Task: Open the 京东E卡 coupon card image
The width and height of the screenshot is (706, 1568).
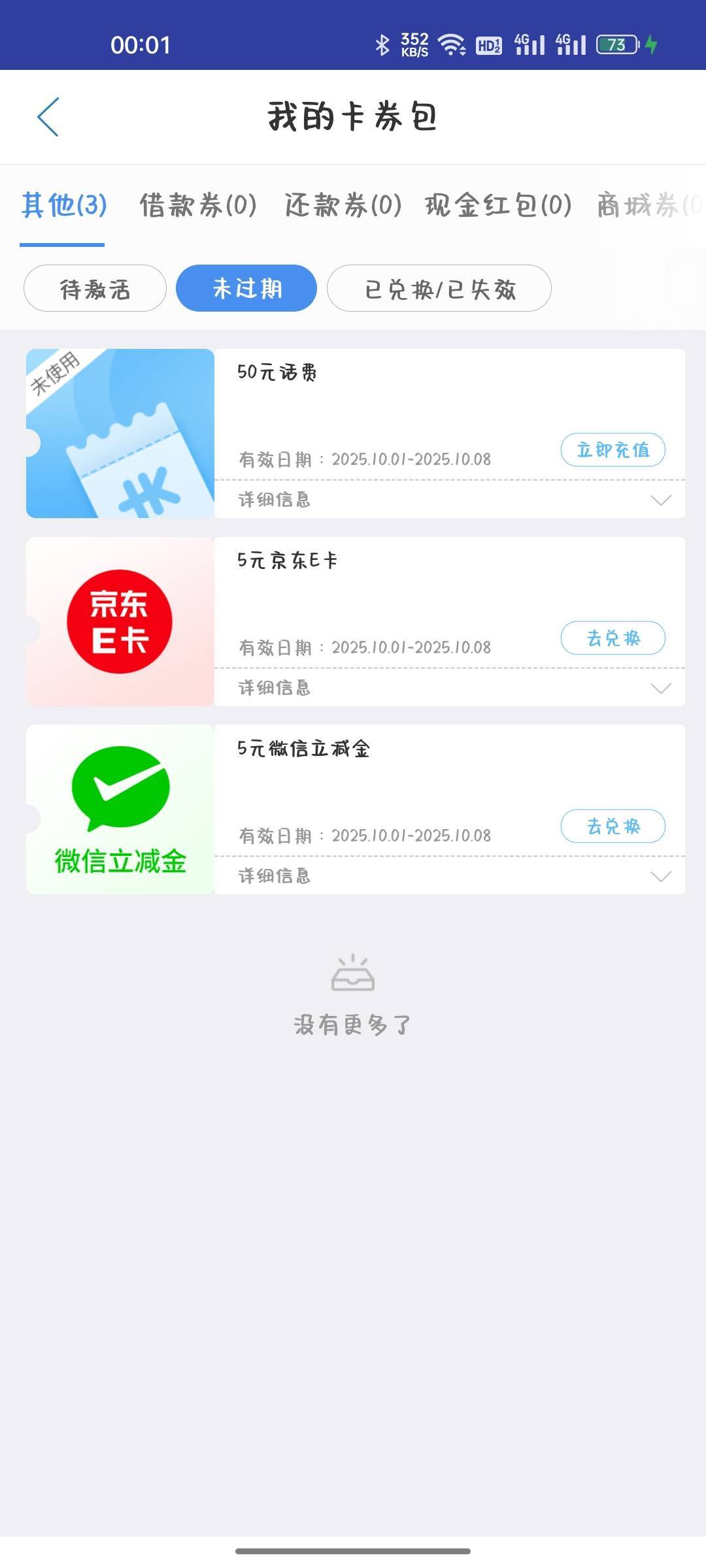Action: (120, 621)
